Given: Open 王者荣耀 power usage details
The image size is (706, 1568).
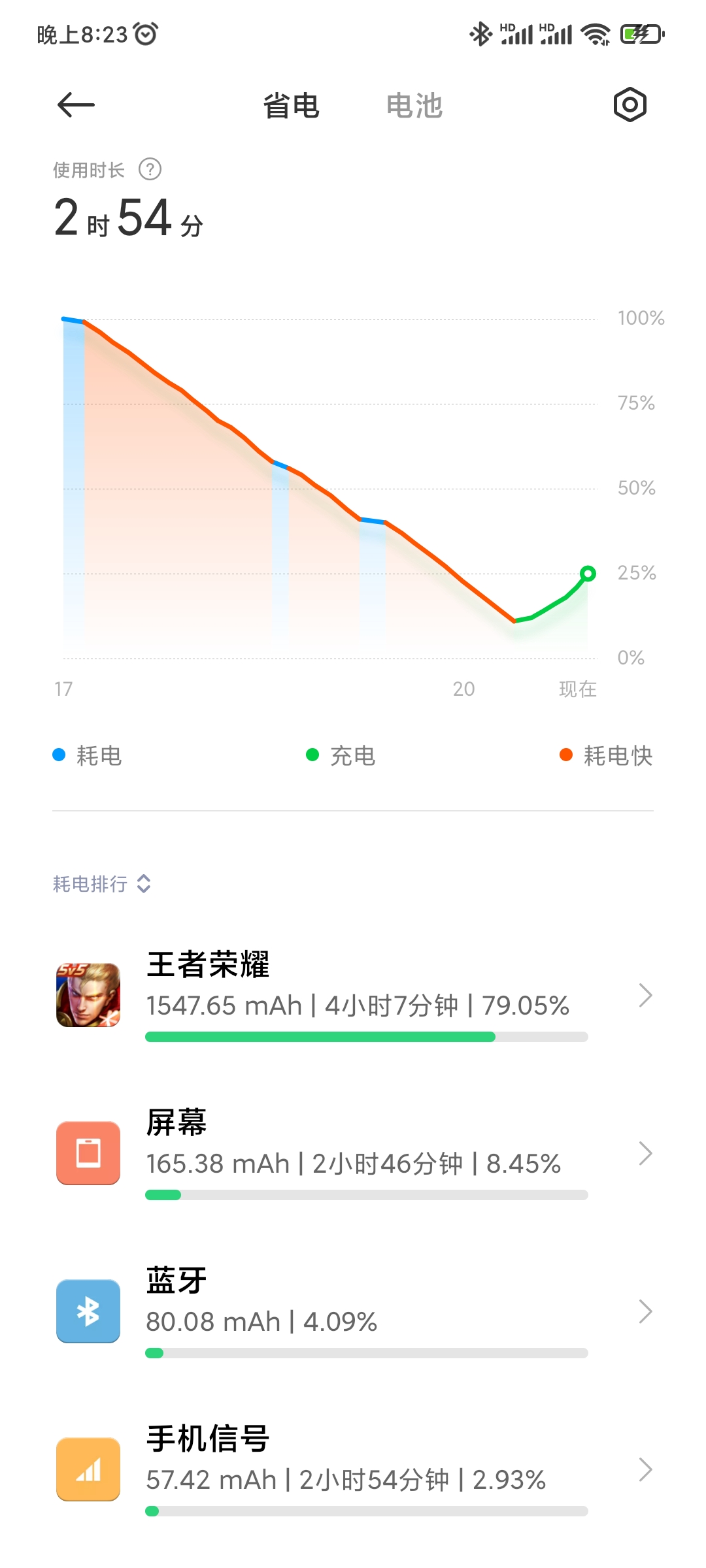Looking at the screenshot, I should click(x=353, y=996).
